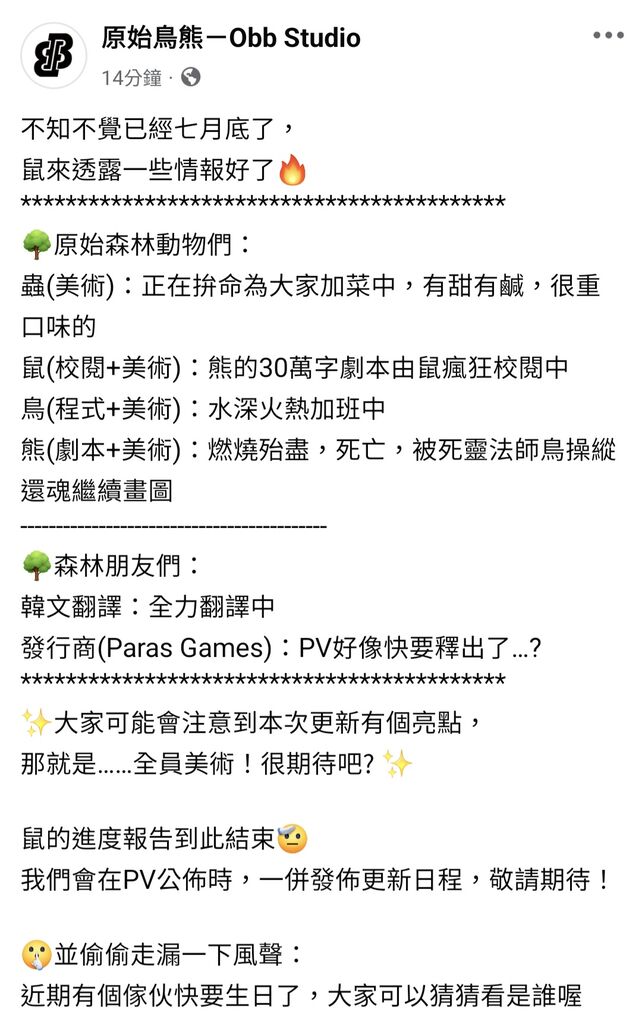Open Obb Studio's profile picture
The height and width of the screenshot is (1024, 642).
pos(54,56)
